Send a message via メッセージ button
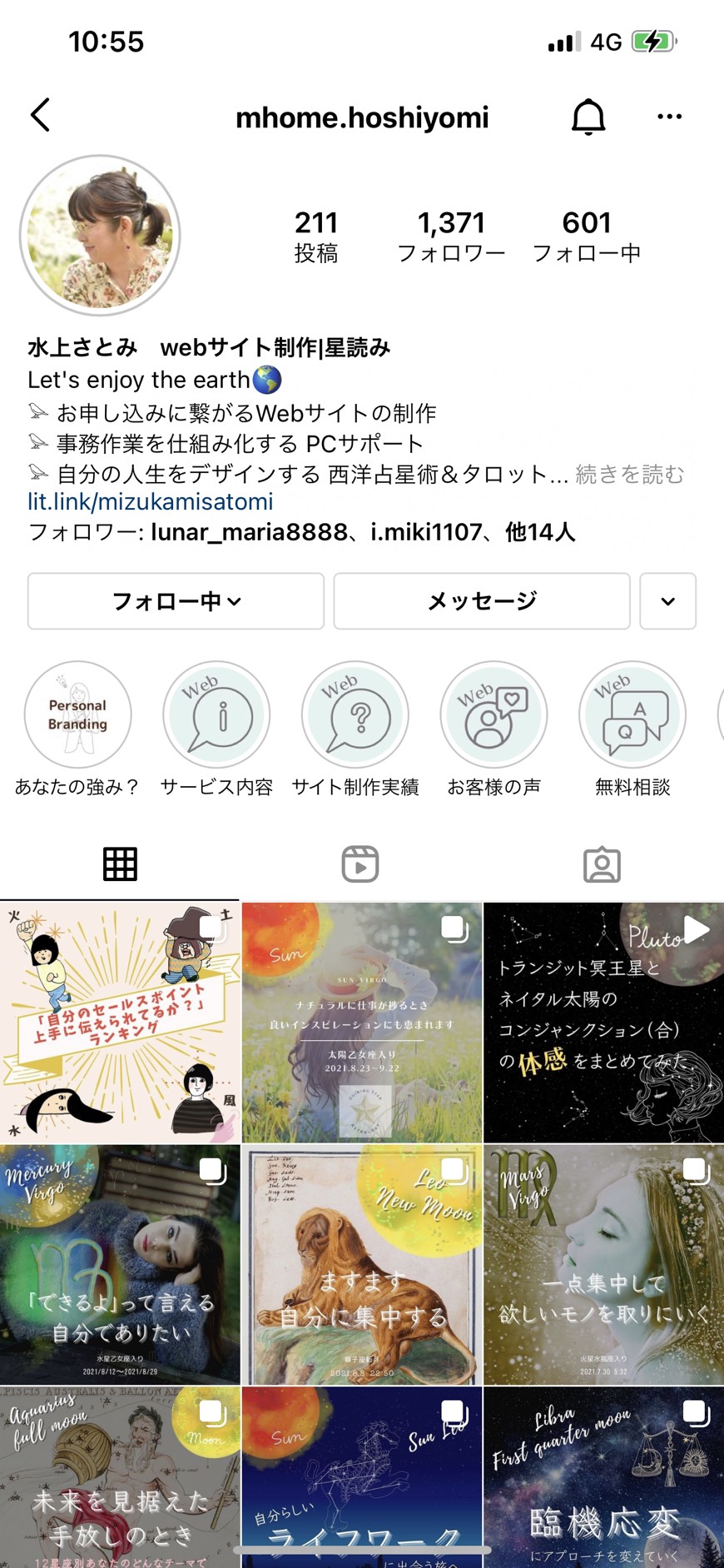Screen dimensions: 724x1568 pos(482,600)
